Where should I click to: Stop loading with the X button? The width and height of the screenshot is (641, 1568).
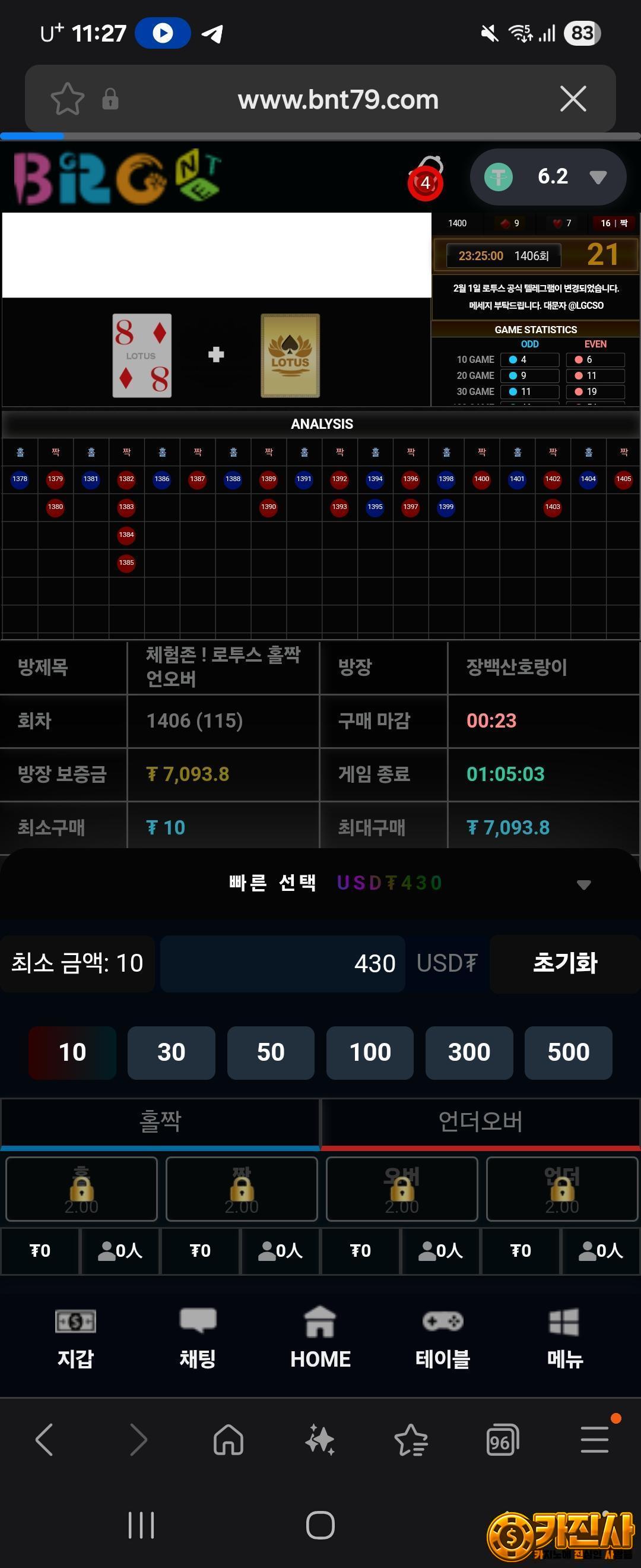(x=572, y=99)
